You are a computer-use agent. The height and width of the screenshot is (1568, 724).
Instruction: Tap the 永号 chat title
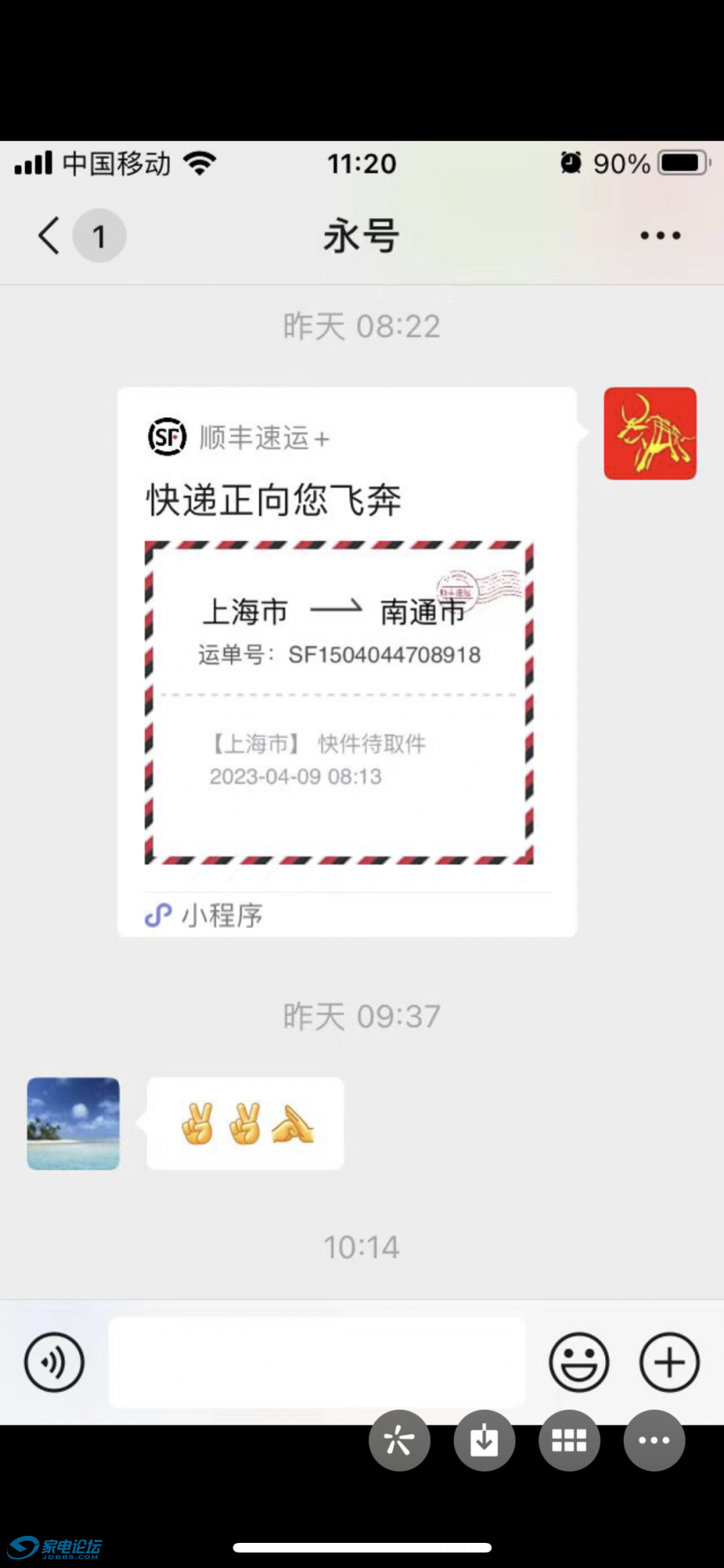(x=361, y=235)
